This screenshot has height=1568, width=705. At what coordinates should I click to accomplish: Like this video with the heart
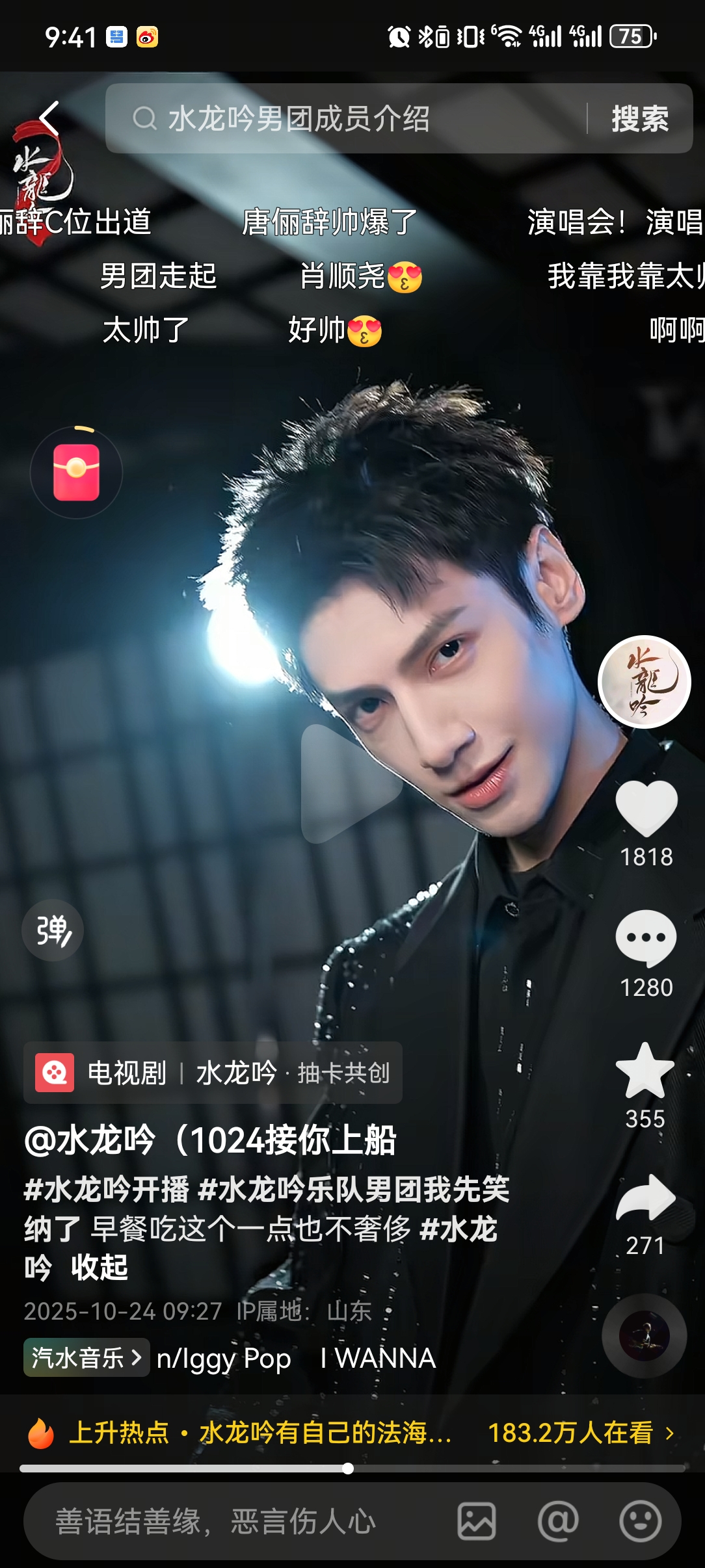coord(646,807)
